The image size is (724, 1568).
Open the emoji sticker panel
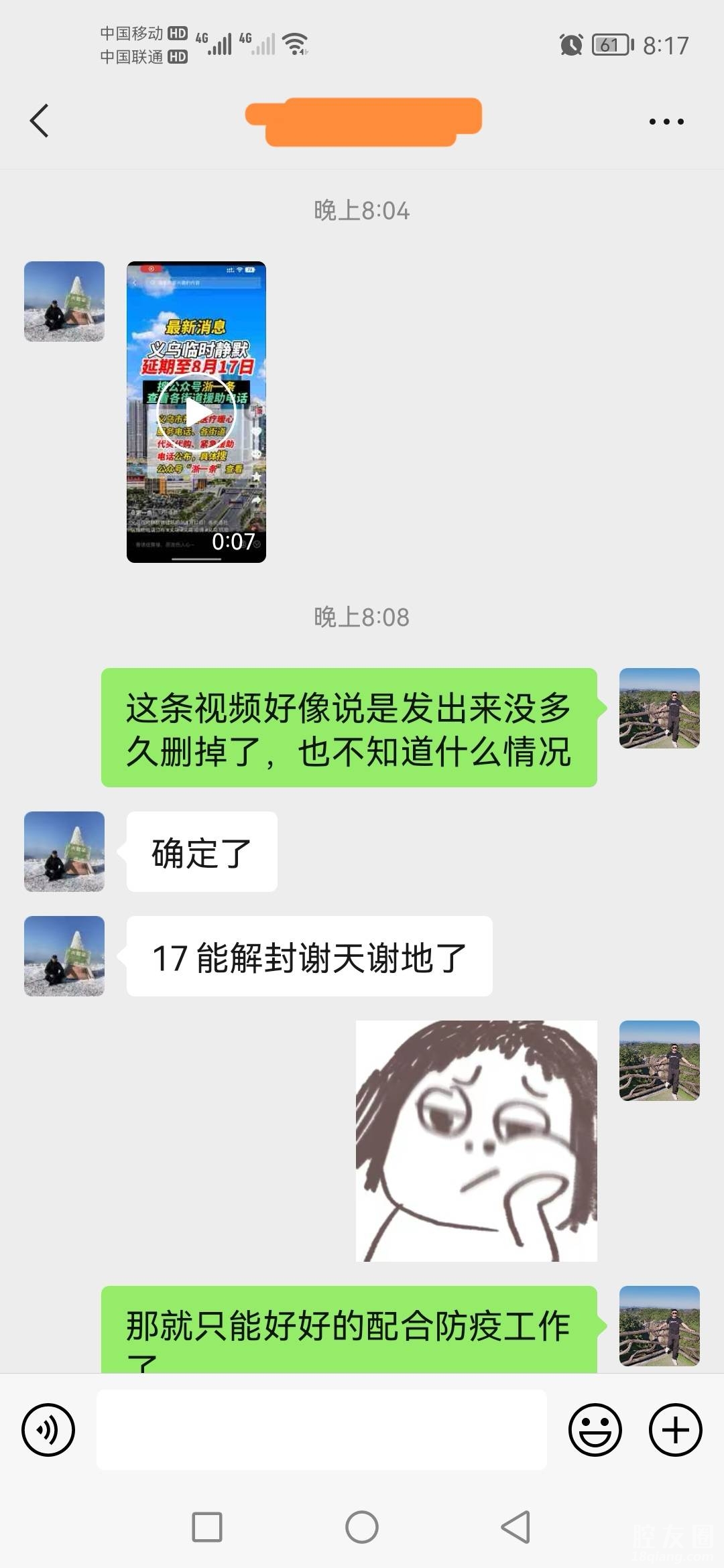595,1429
